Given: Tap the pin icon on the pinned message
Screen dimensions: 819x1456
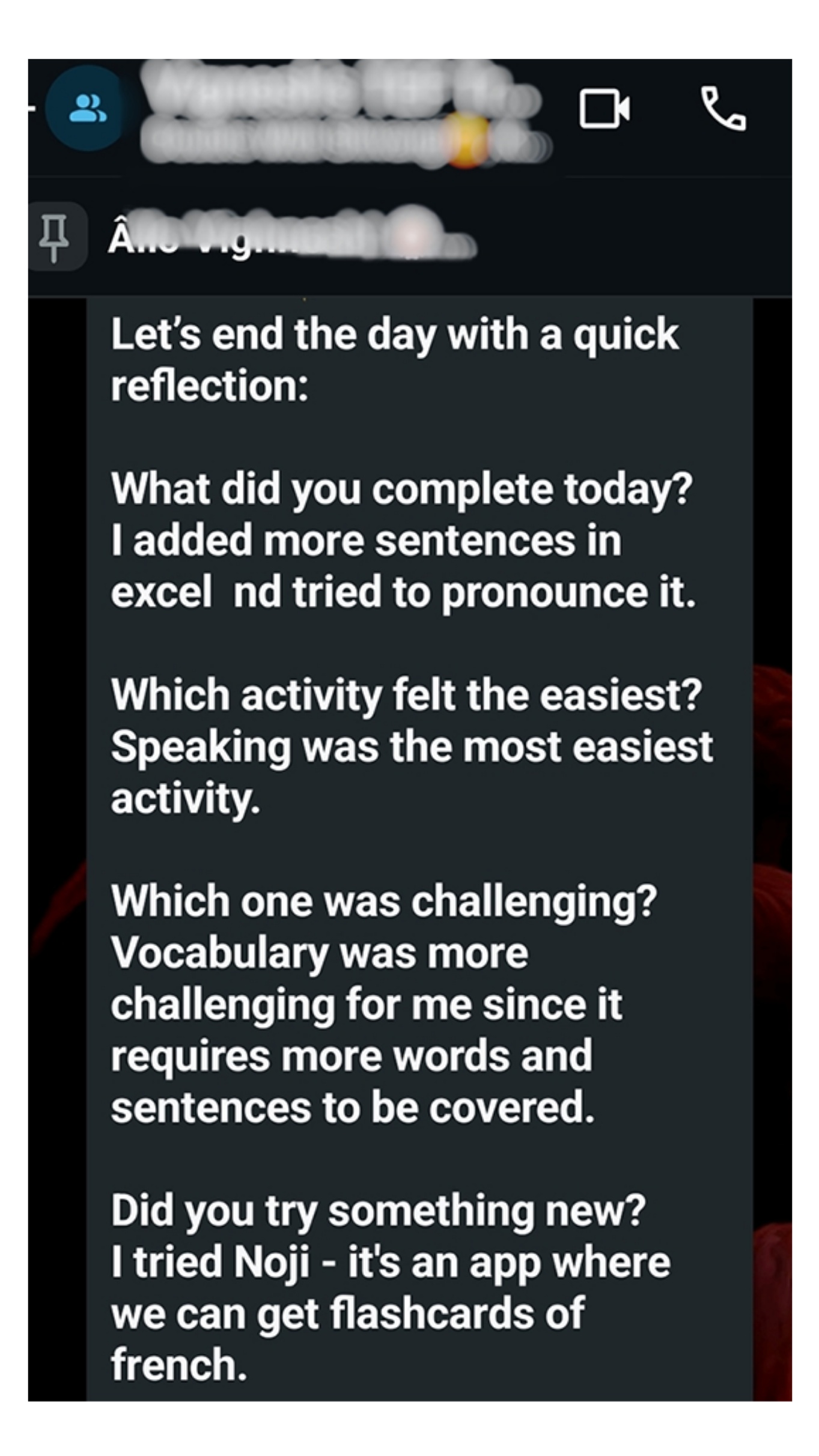Looking at the screenshot, I should pos(55,238).
